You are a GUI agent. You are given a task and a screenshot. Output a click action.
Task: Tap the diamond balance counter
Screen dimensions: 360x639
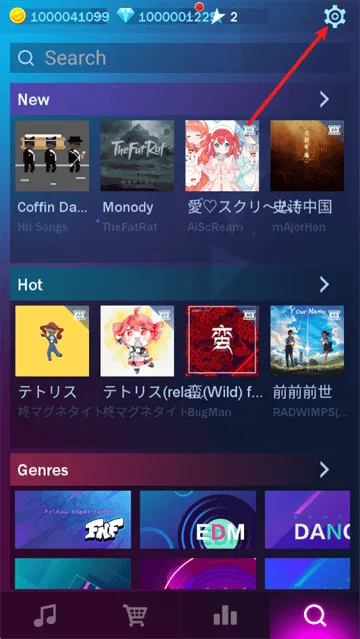(166, 16)
